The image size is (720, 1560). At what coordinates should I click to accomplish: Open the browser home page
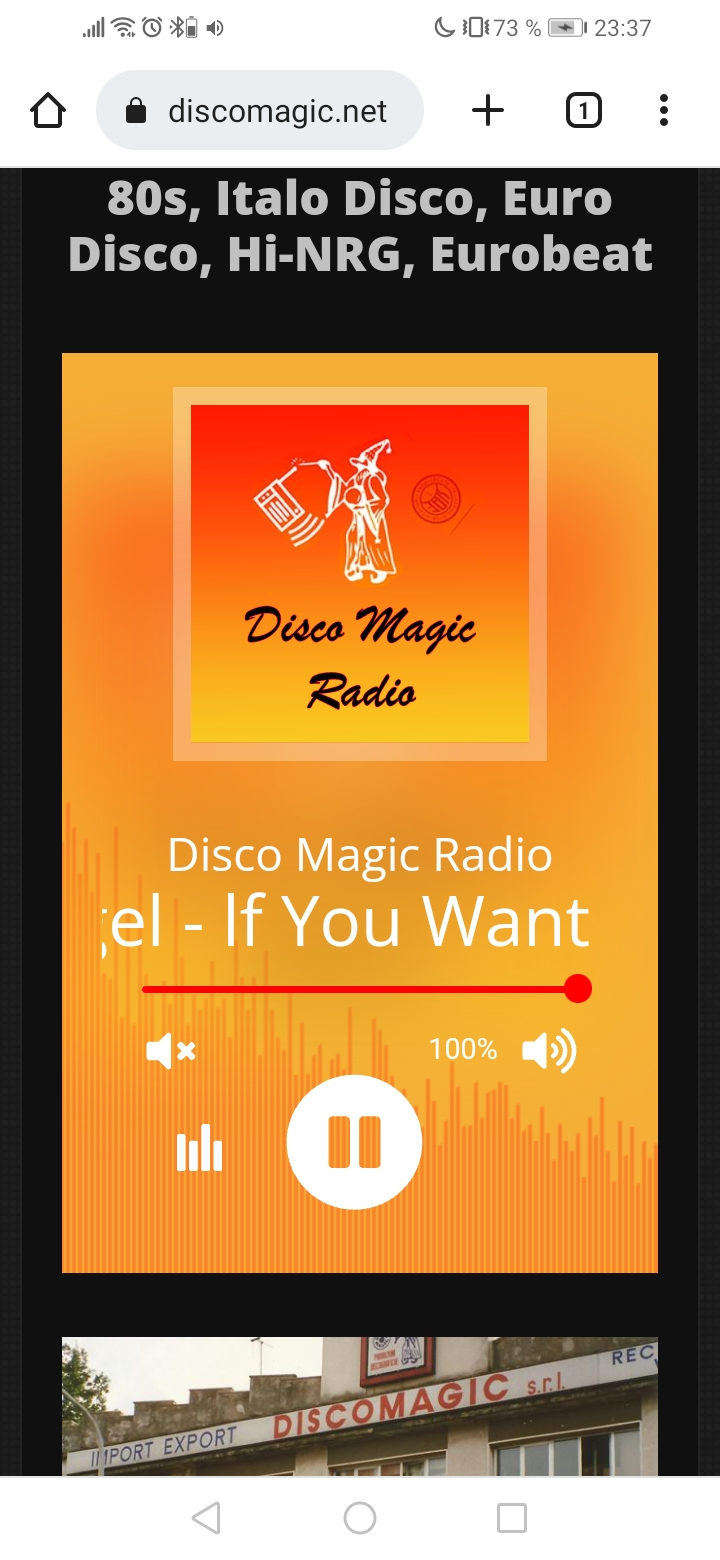tap(48, 110)
